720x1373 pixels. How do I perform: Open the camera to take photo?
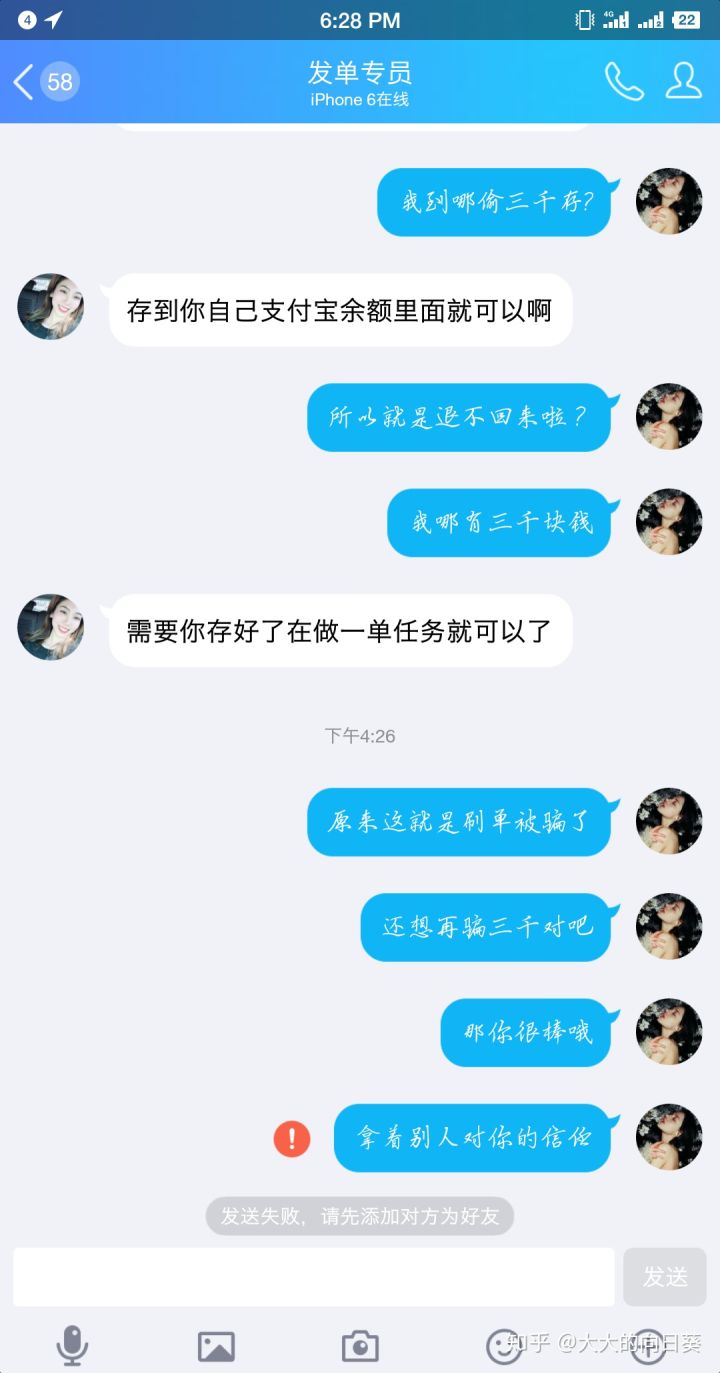click(x=360, y=1346)
